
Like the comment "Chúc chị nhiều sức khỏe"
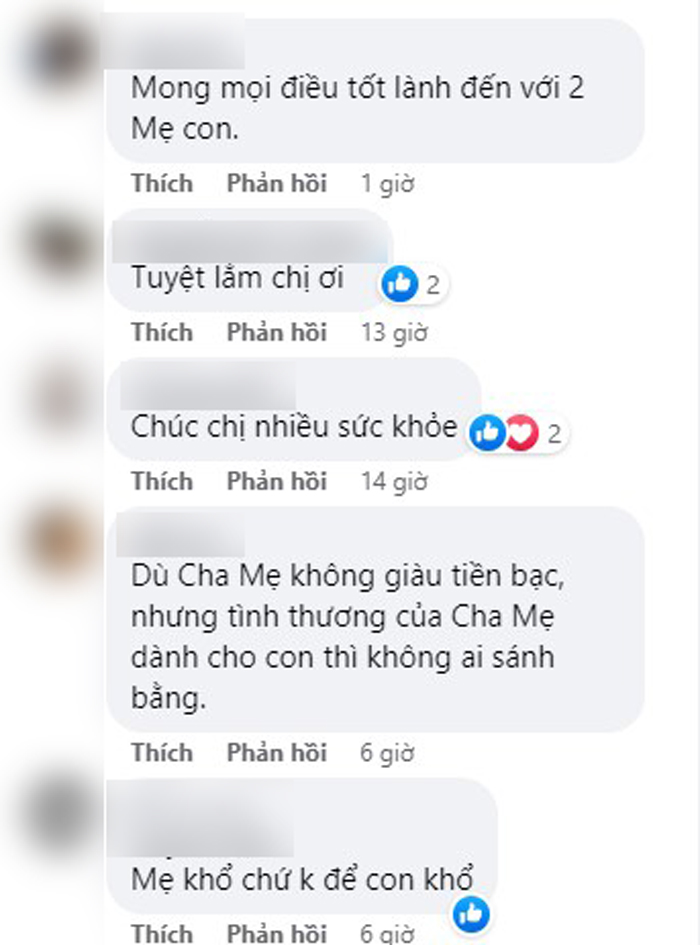(161, 481)
